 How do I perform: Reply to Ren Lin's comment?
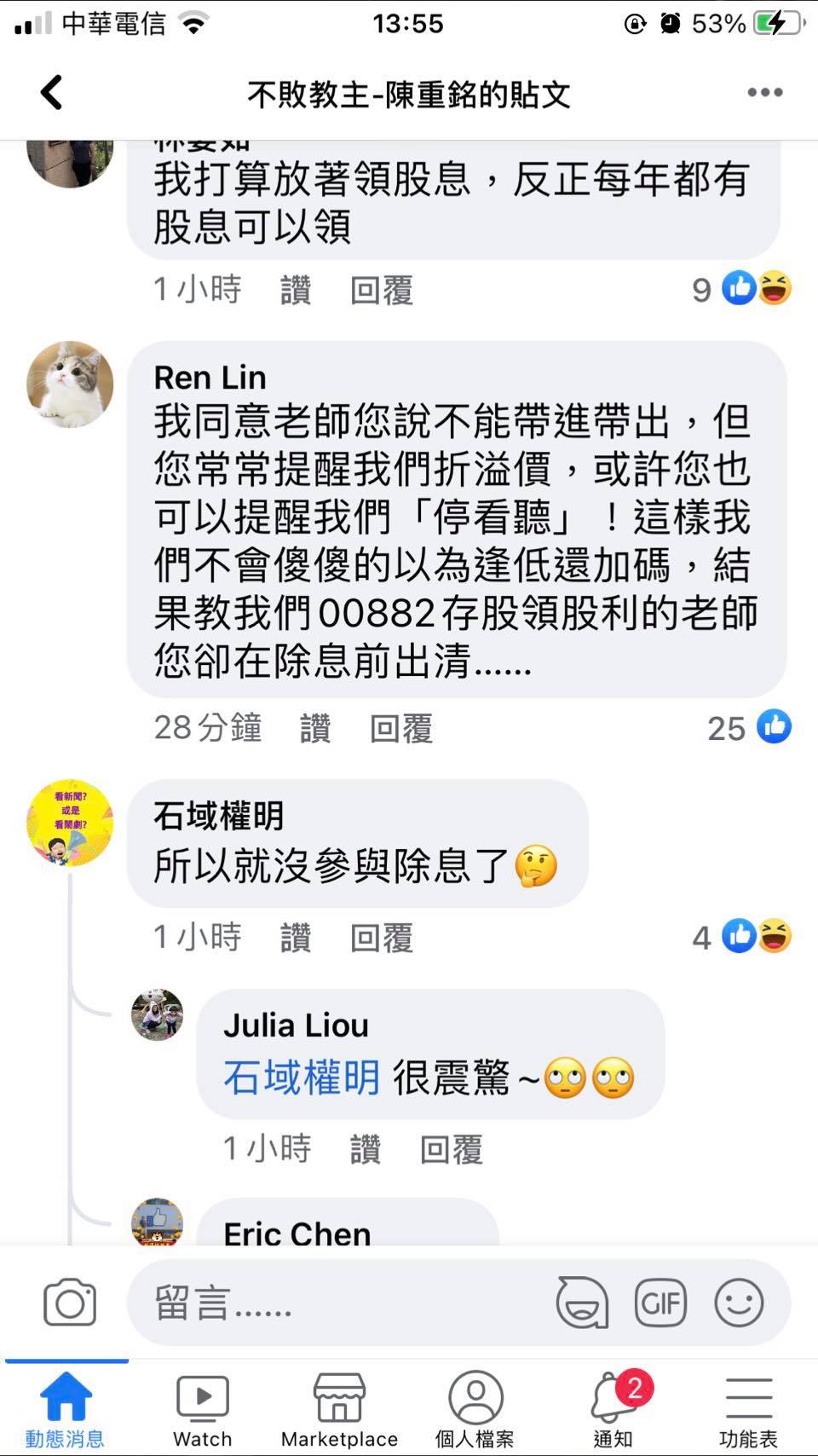pyautogui.click(x=400, y=729)
